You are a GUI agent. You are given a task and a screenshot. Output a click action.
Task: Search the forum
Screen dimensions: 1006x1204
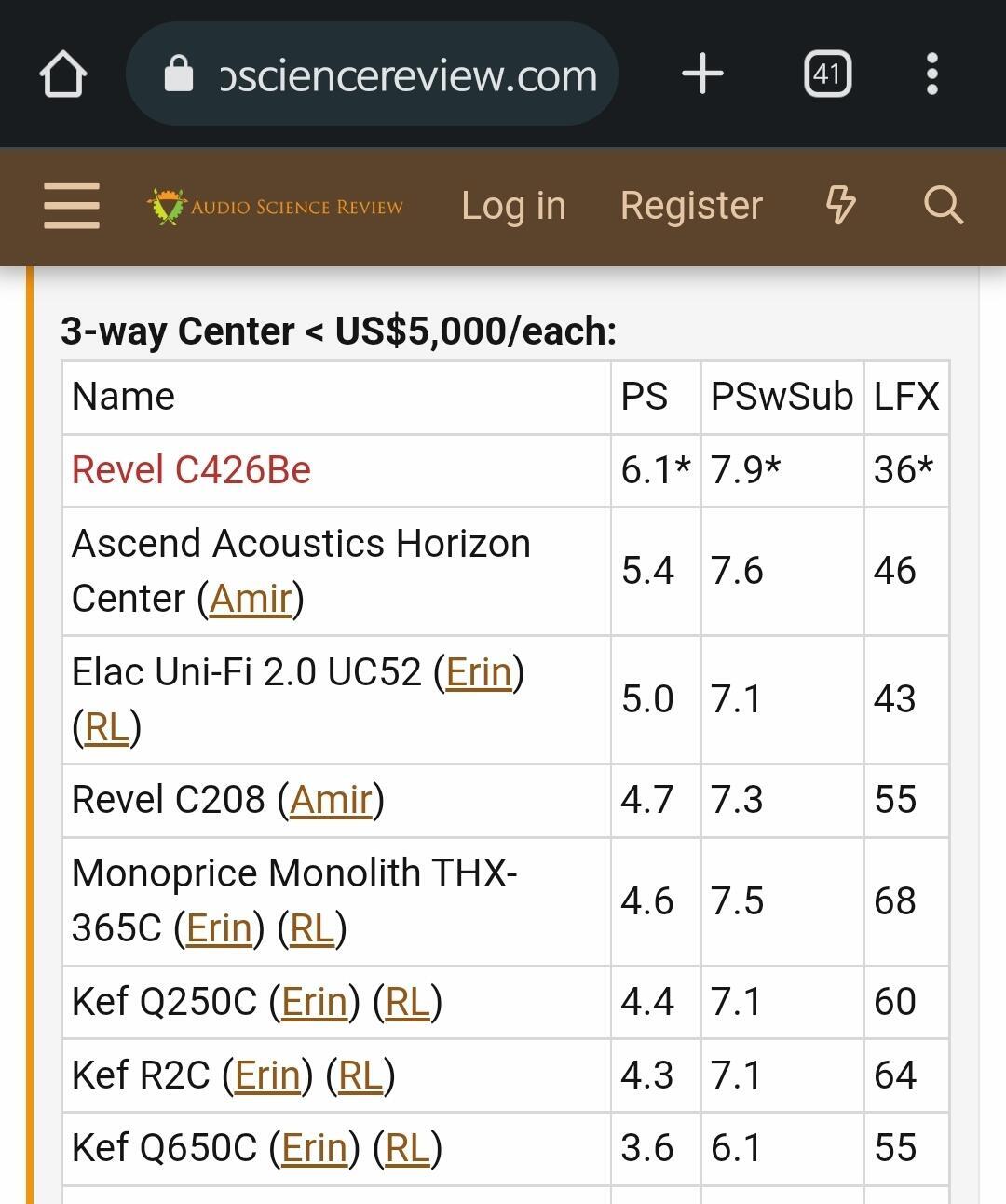click(943, 206)
